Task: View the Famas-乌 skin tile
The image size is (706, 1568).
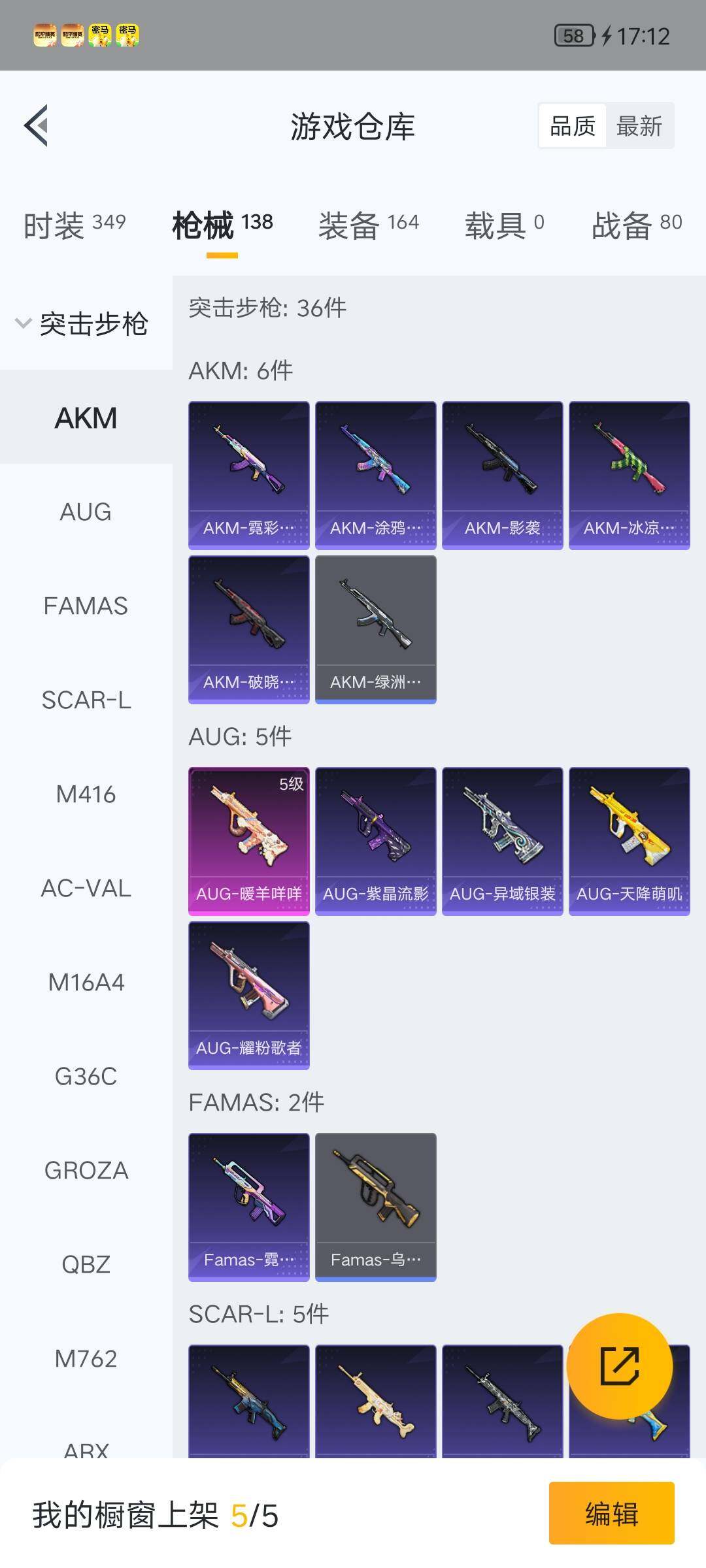Action: point(375,1207)
